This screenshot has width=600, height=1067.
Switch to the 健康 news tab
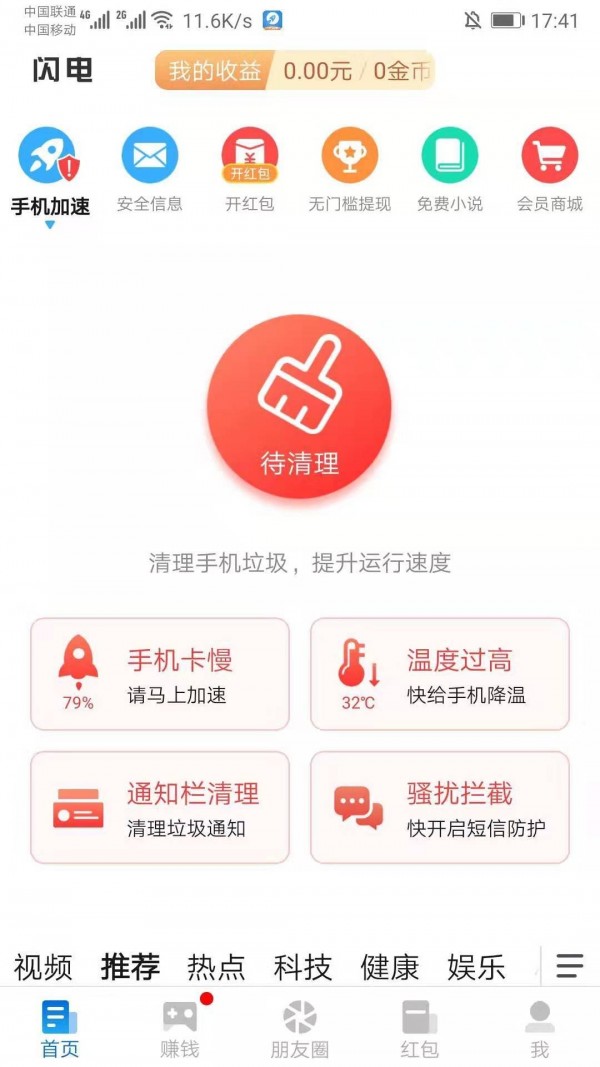[389, 967]
